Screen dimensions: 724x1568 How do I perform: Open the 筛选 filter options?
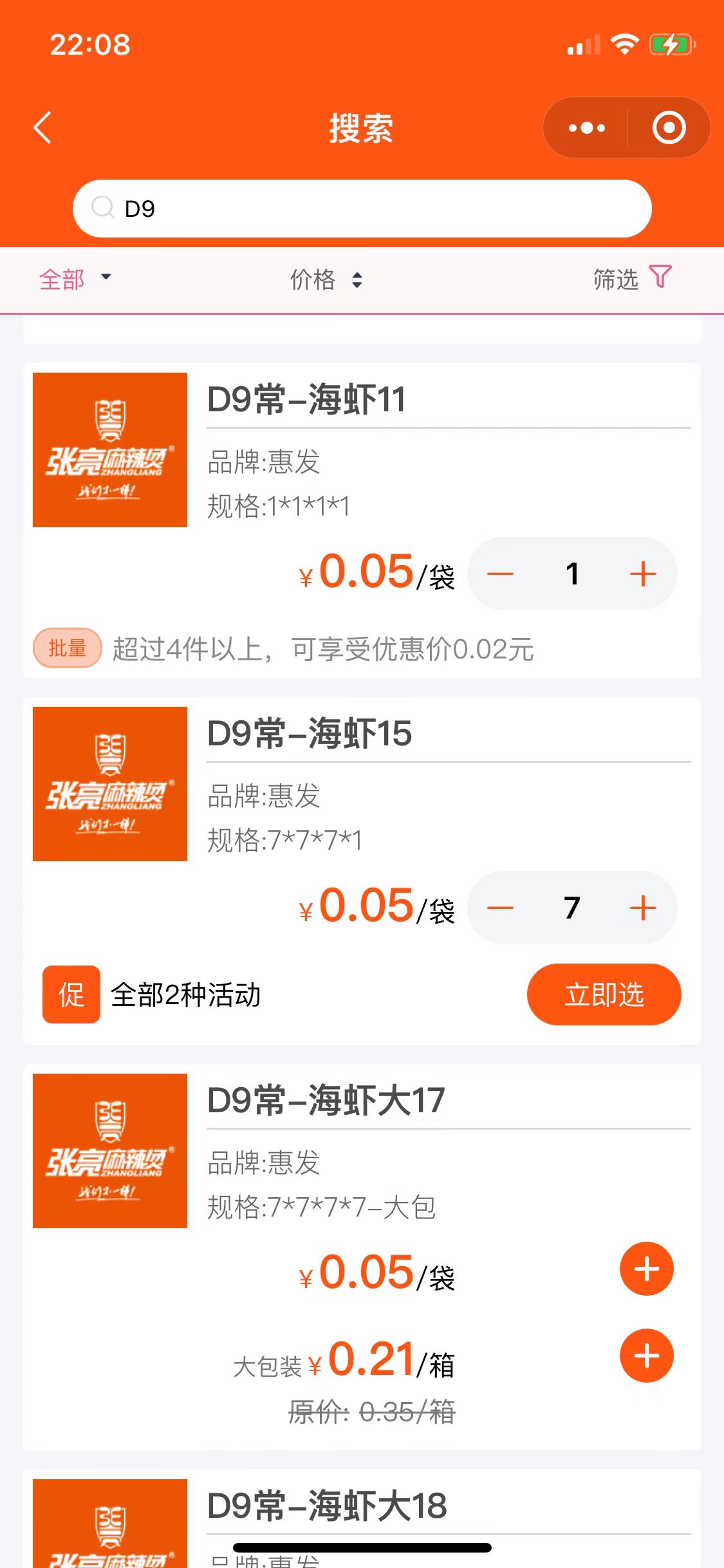point(631,279)
